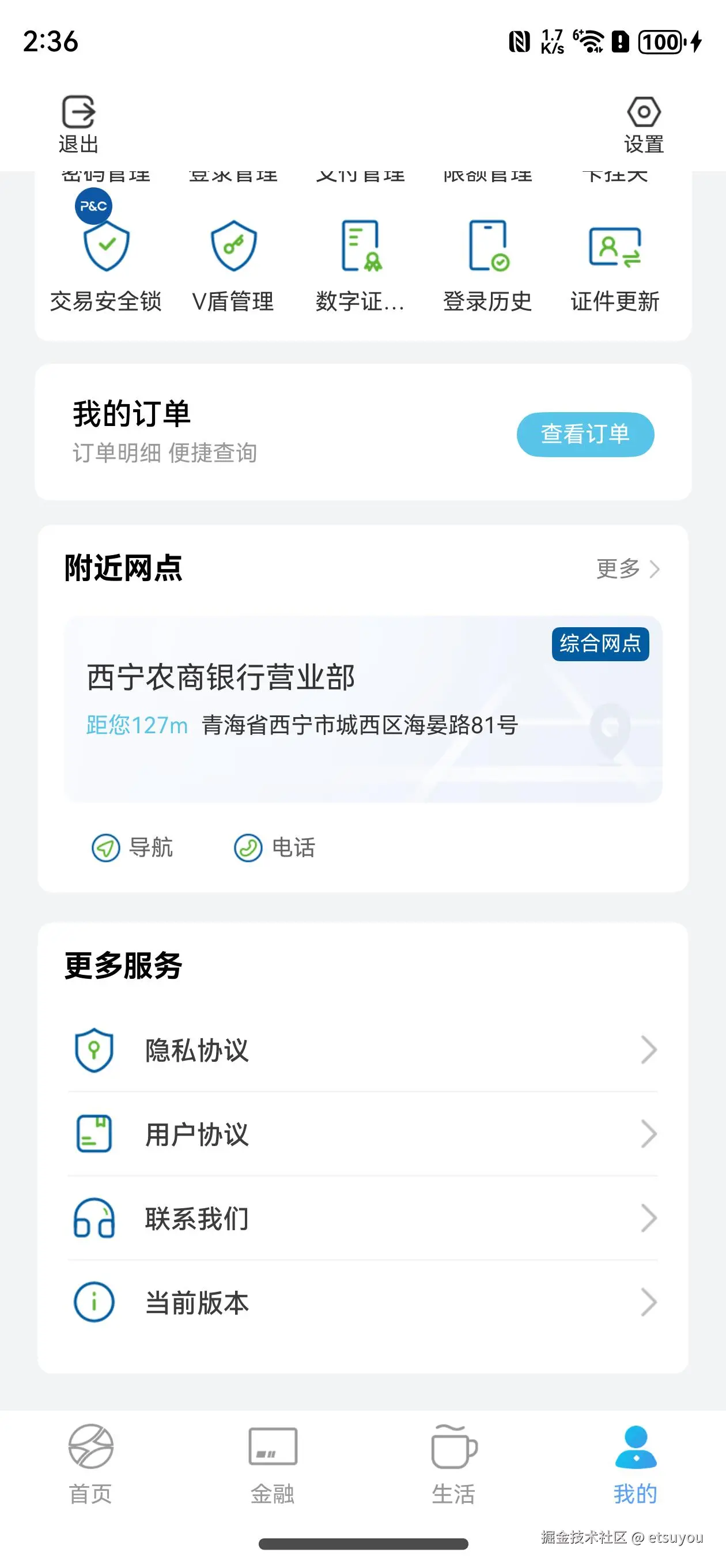Call the branch via 电话

(x=275, y=847)
